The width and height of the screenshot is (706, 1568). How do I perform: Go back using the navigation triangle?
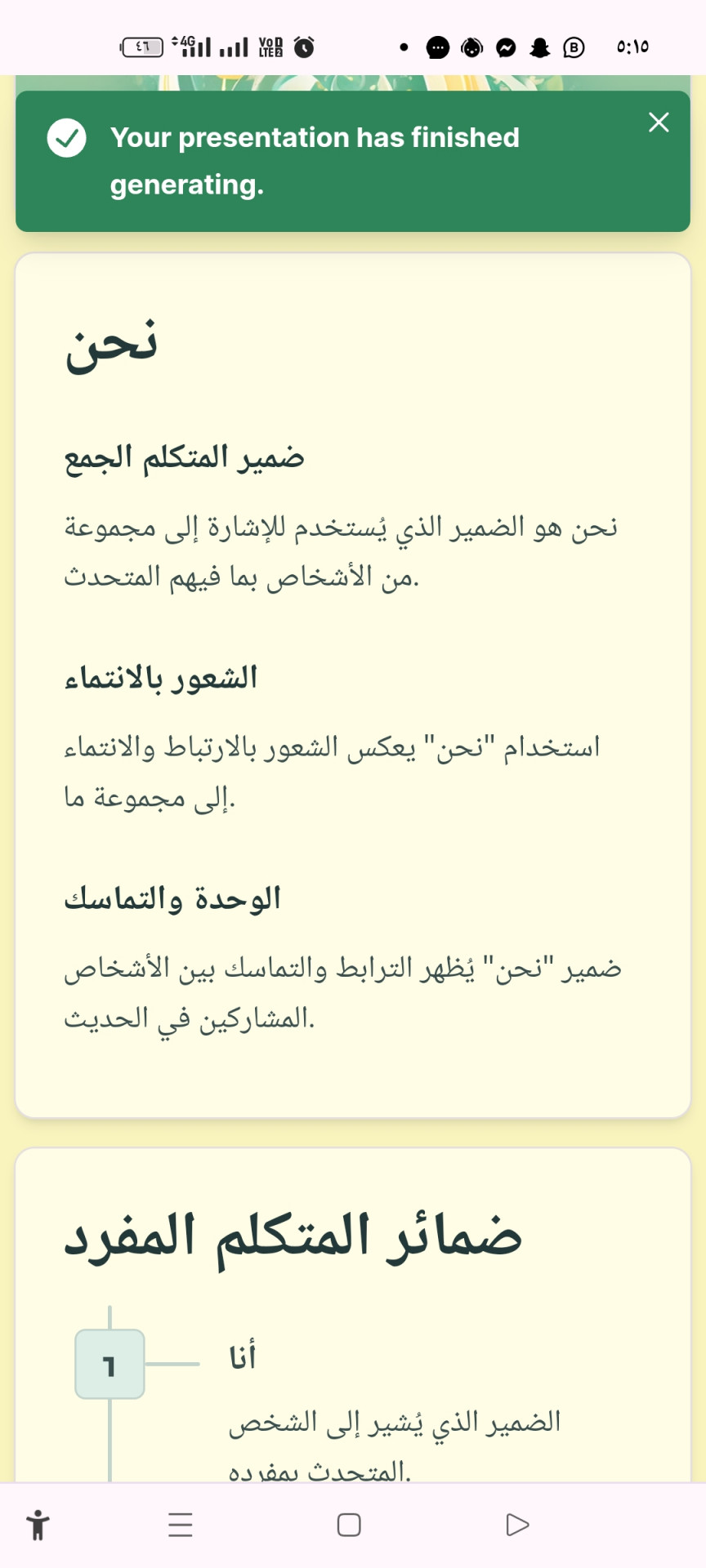pos(518,1525)
